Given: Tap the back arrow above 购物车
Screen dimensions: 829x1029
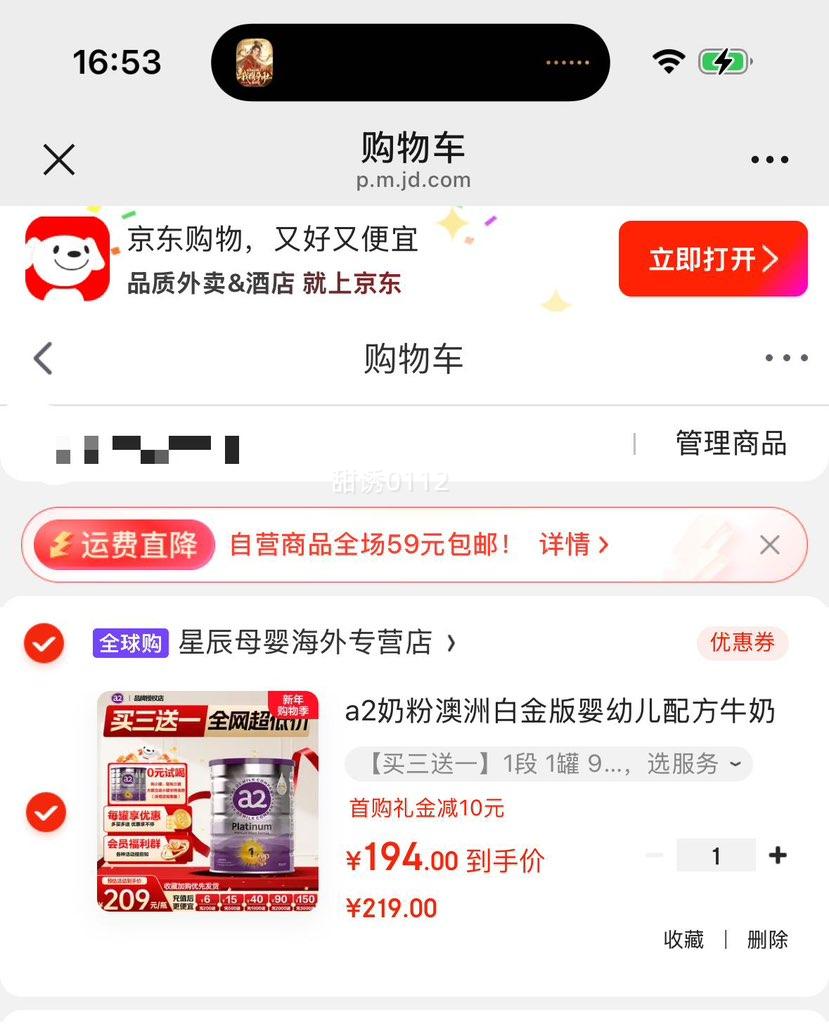Looking at the screenshot, I should click(x=42, y=357).
